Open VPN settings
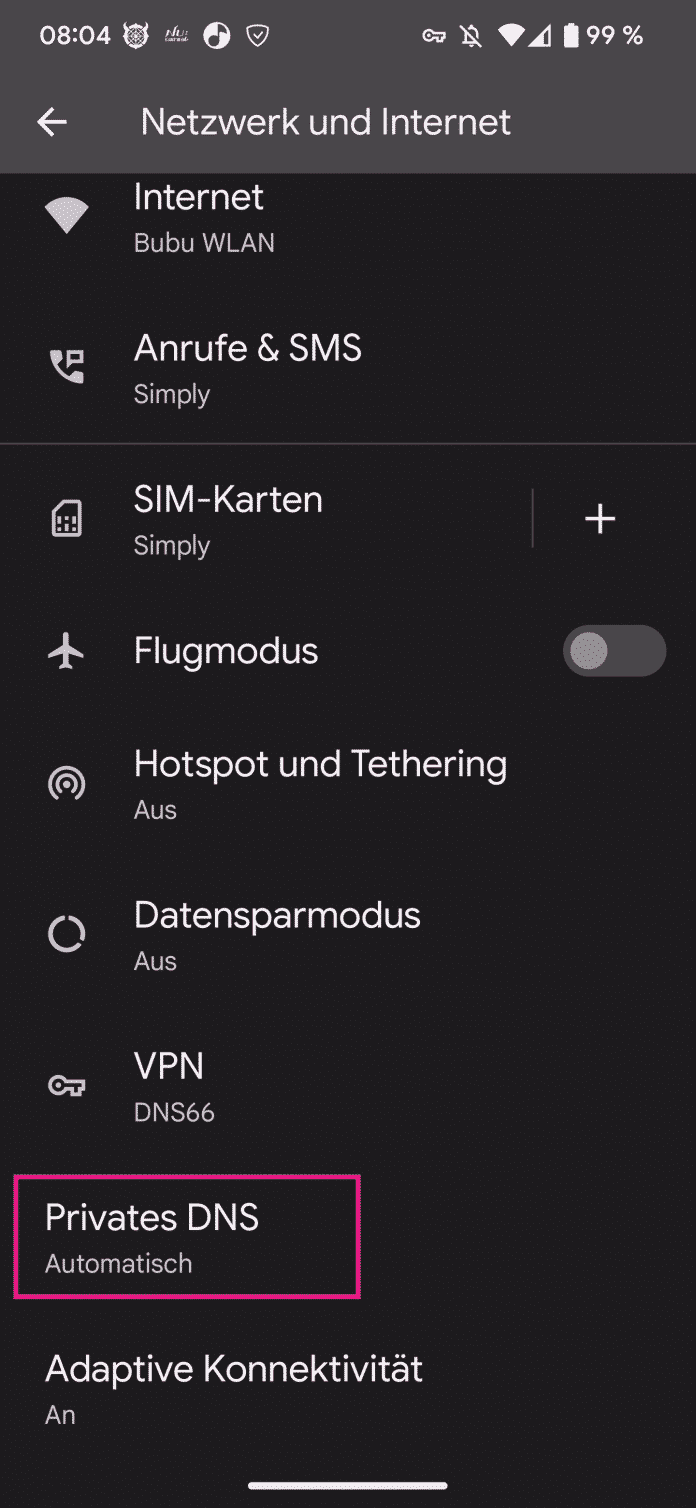Image resolution: width=696 pixels, height=1508 pixels. pyautogui.click(x=170, y=1085)
